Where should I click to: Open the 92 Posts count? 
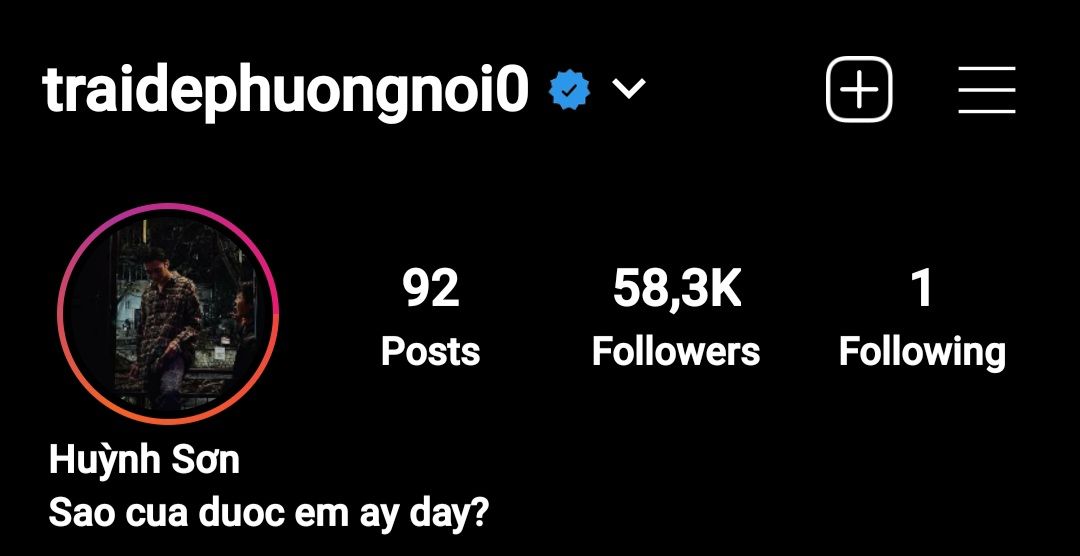tap(430, 318)
